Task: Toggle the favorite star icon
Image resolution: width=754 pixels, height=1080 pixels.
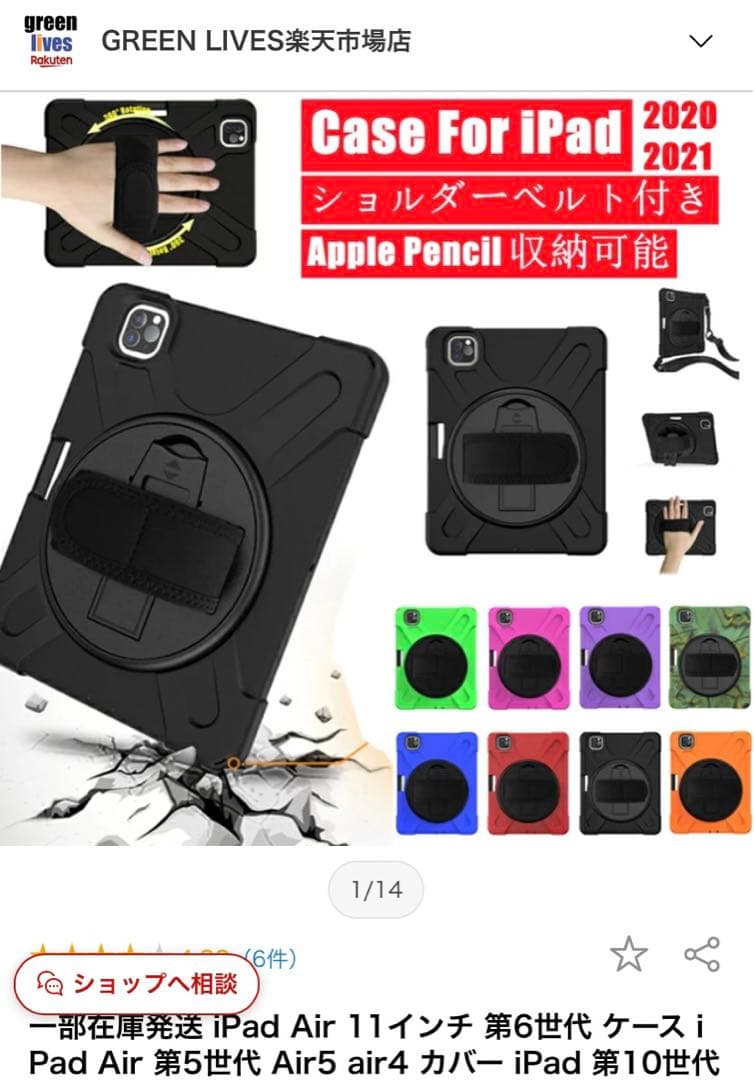Action: pos(629,957)
